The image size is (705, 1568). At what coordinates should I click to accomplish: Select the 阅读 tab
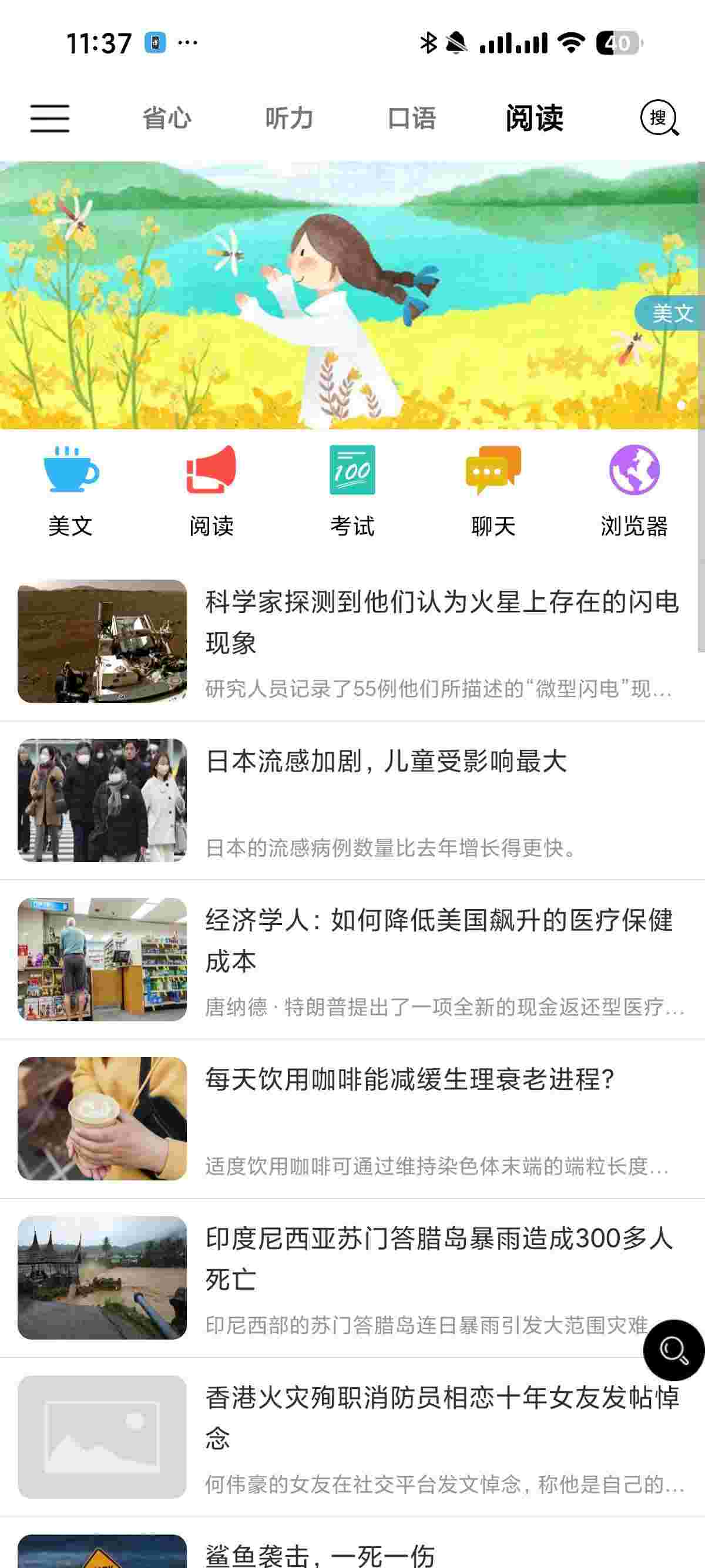pos(535,118)
